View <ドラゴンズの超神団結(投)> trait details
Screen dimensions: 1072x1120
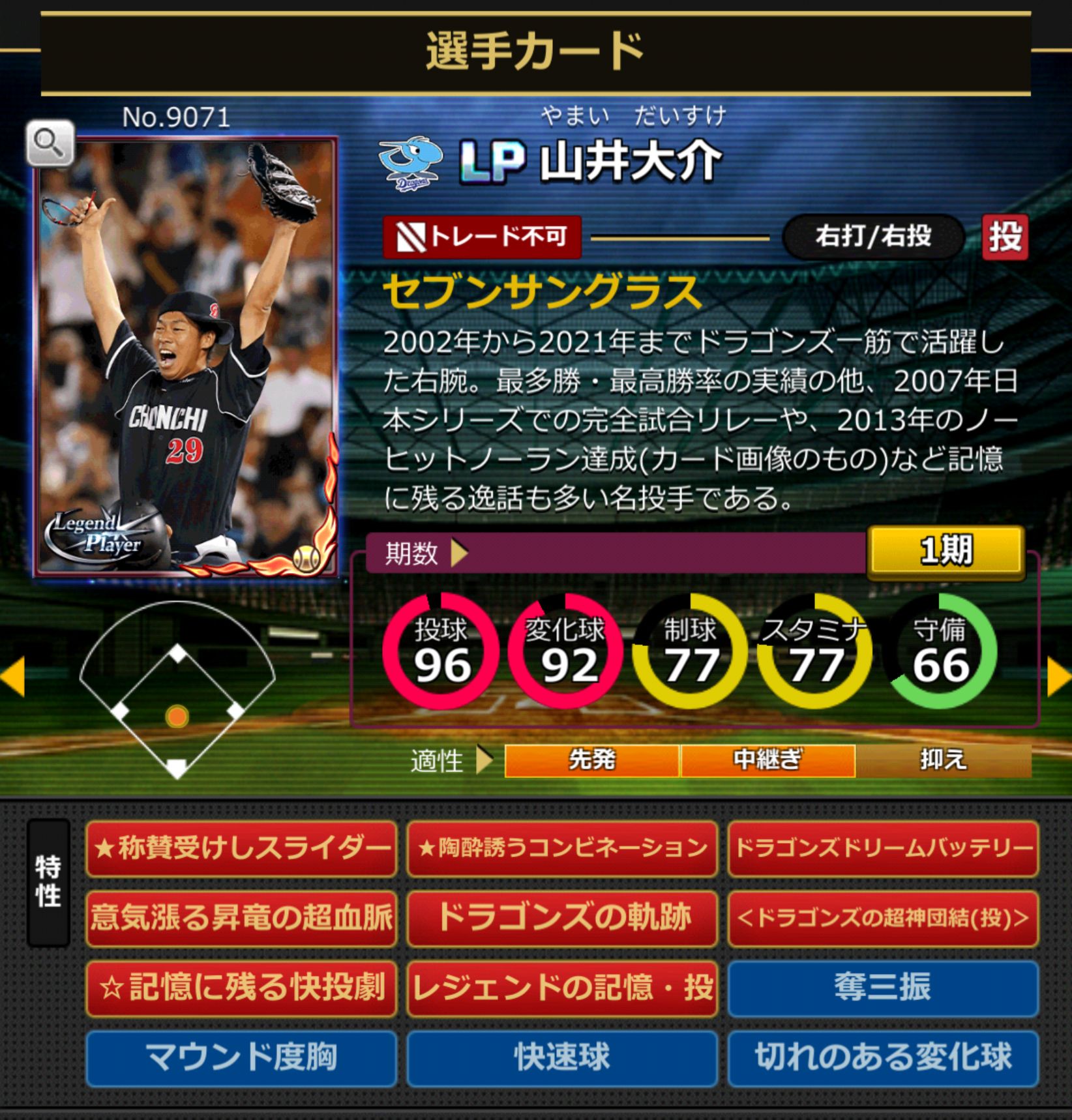click(883, 918)
